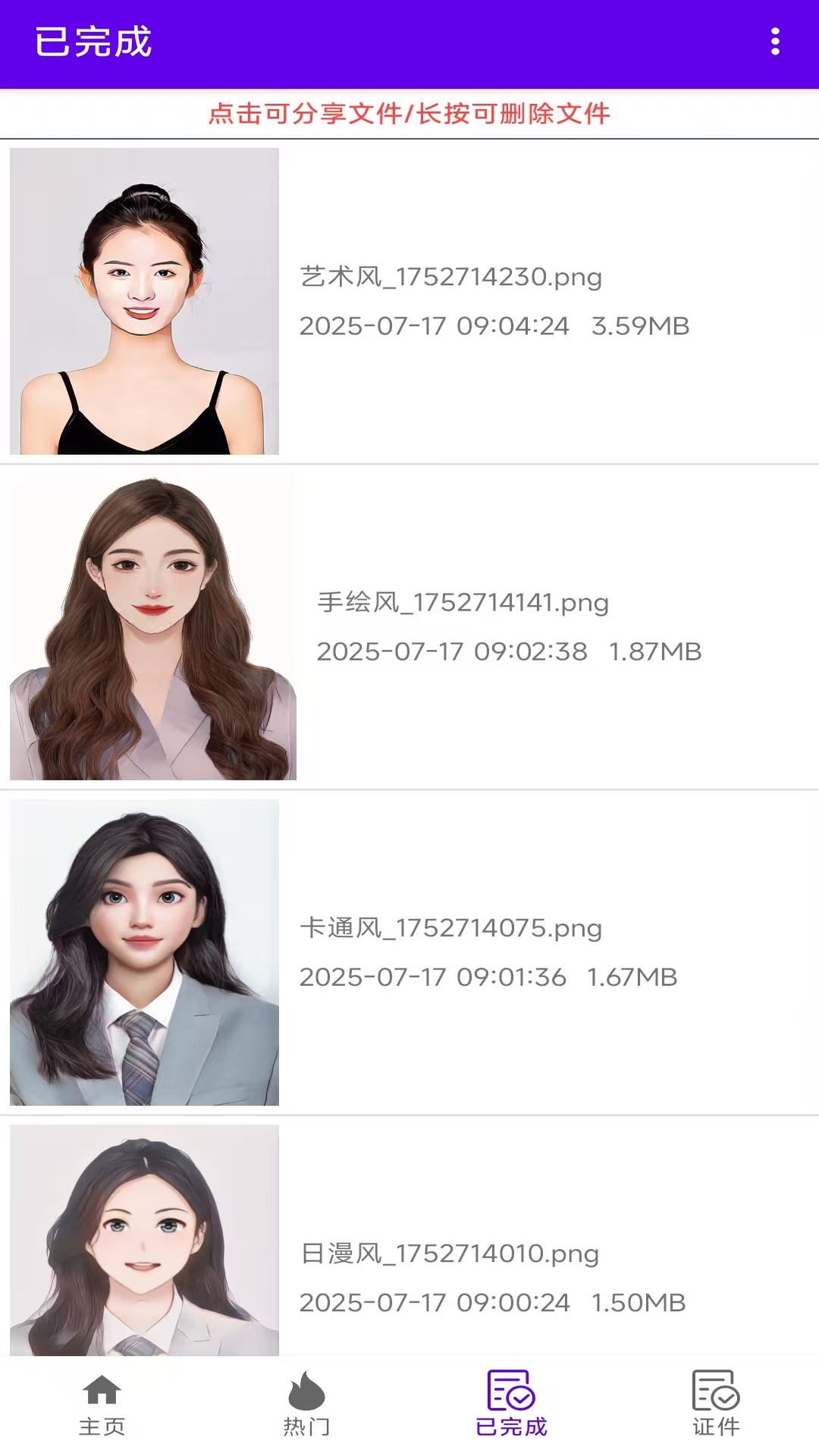Share 手绘风_1752714141.png file
Viewport: 819px width, 1456px height.
(x=463, y=626)
